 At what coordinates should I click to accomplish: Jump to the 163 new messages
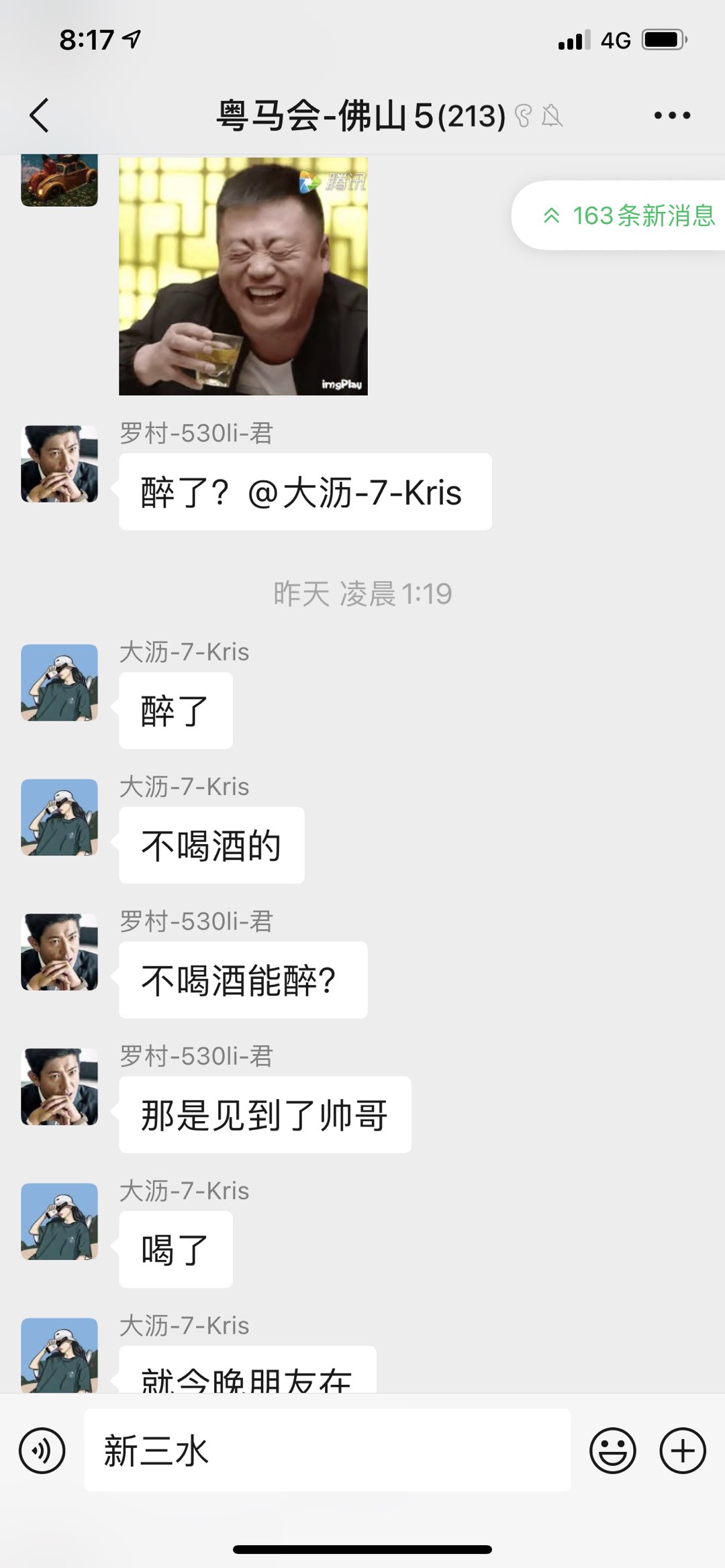click(628, 215)
